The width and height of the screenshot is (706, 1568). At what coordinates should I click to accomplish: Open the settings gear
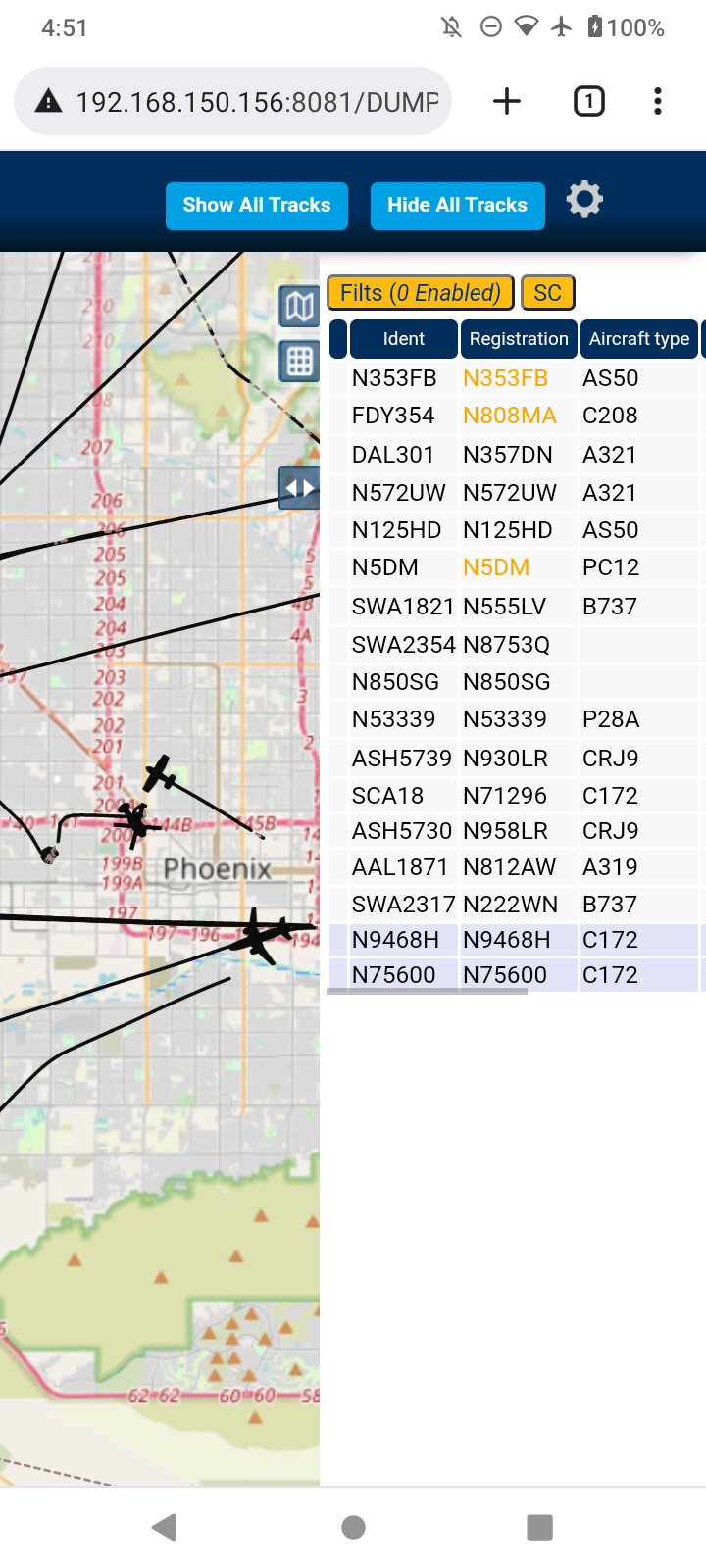(584, 199)
